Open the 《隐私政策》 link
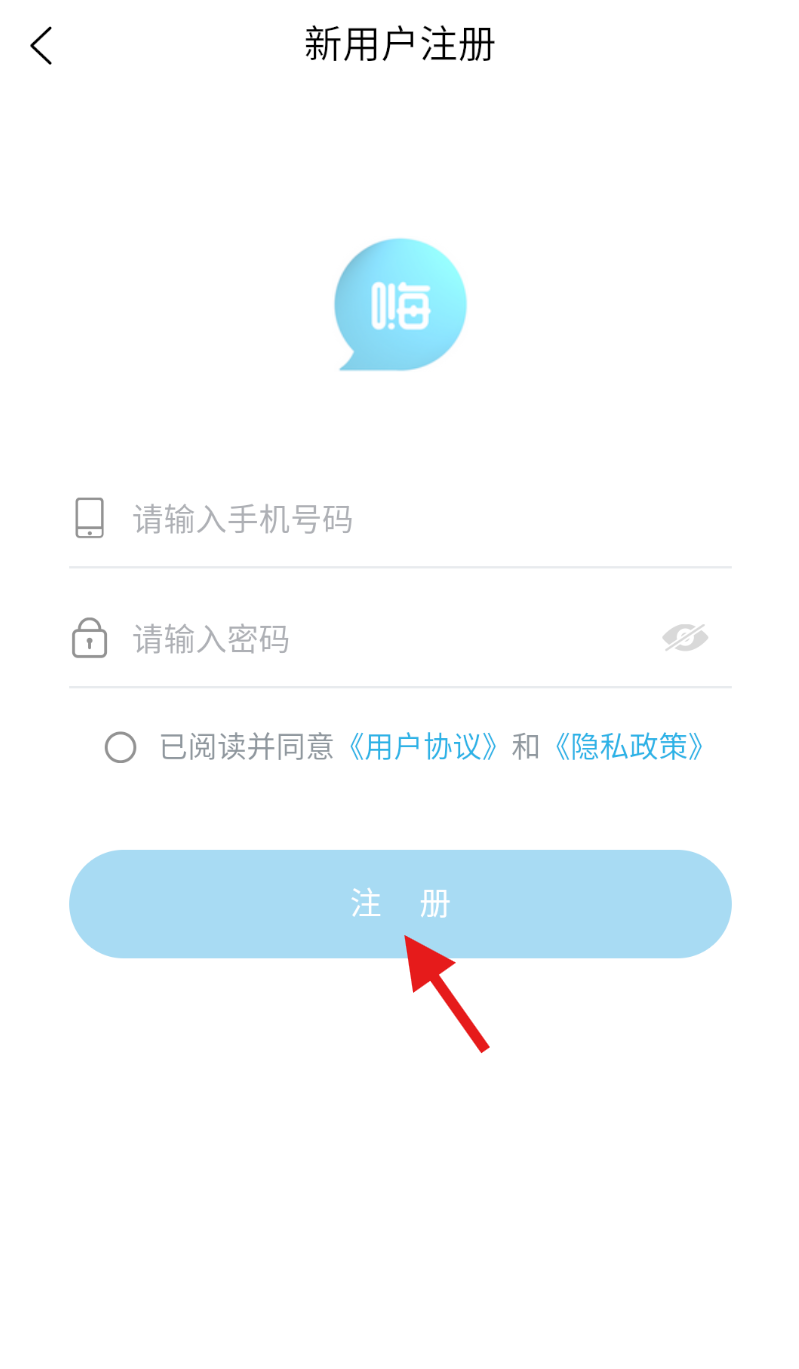Screen dimensions: 799x1369 coord(629,747)
